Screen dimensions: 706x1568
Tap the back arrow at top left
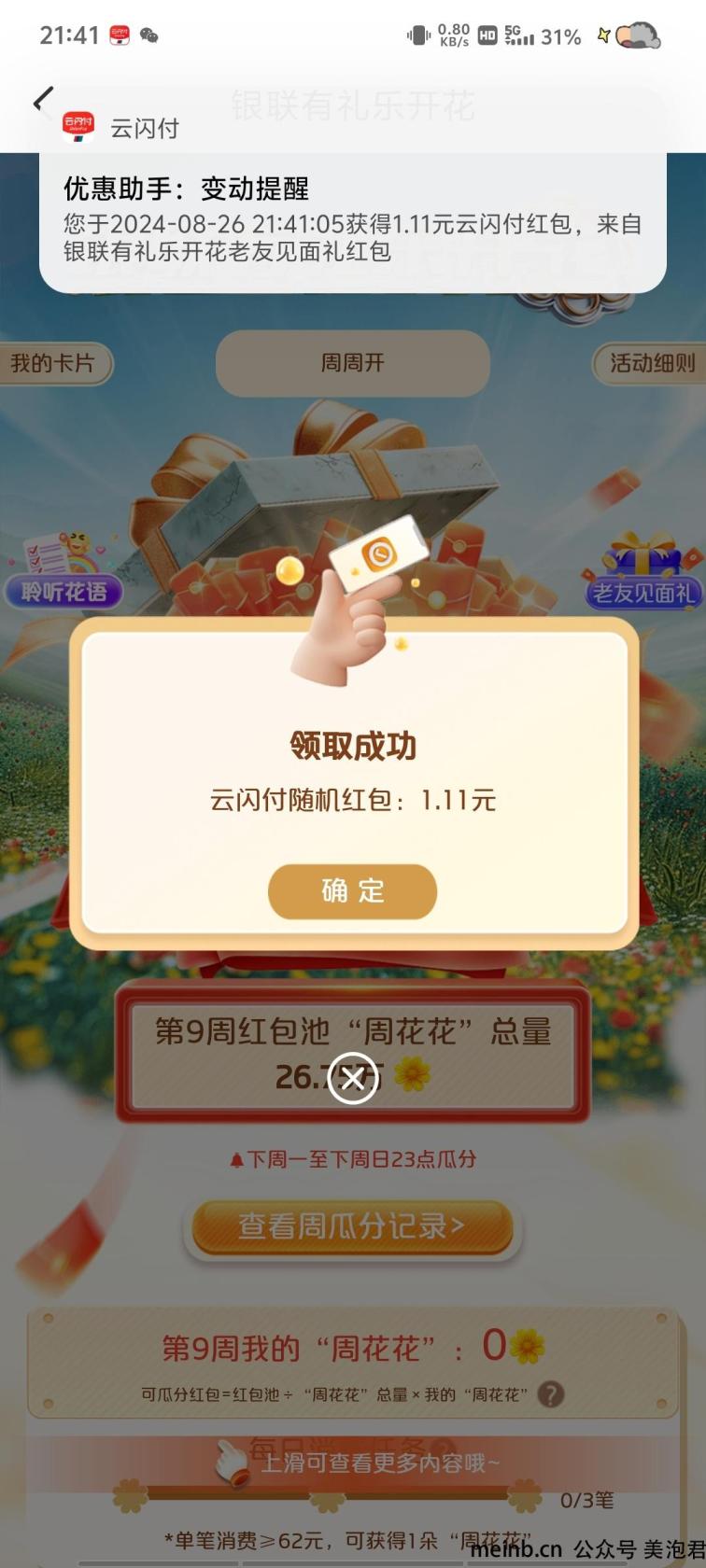(43, 100)
